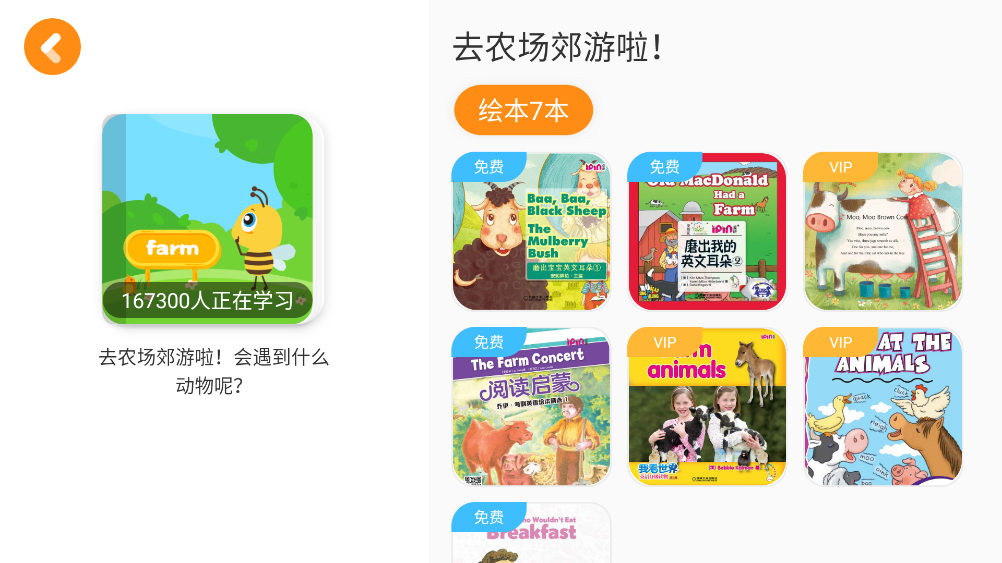The image size is (1002, 563).
Task: Open The Farm Concert book
Action: [531, 407]
